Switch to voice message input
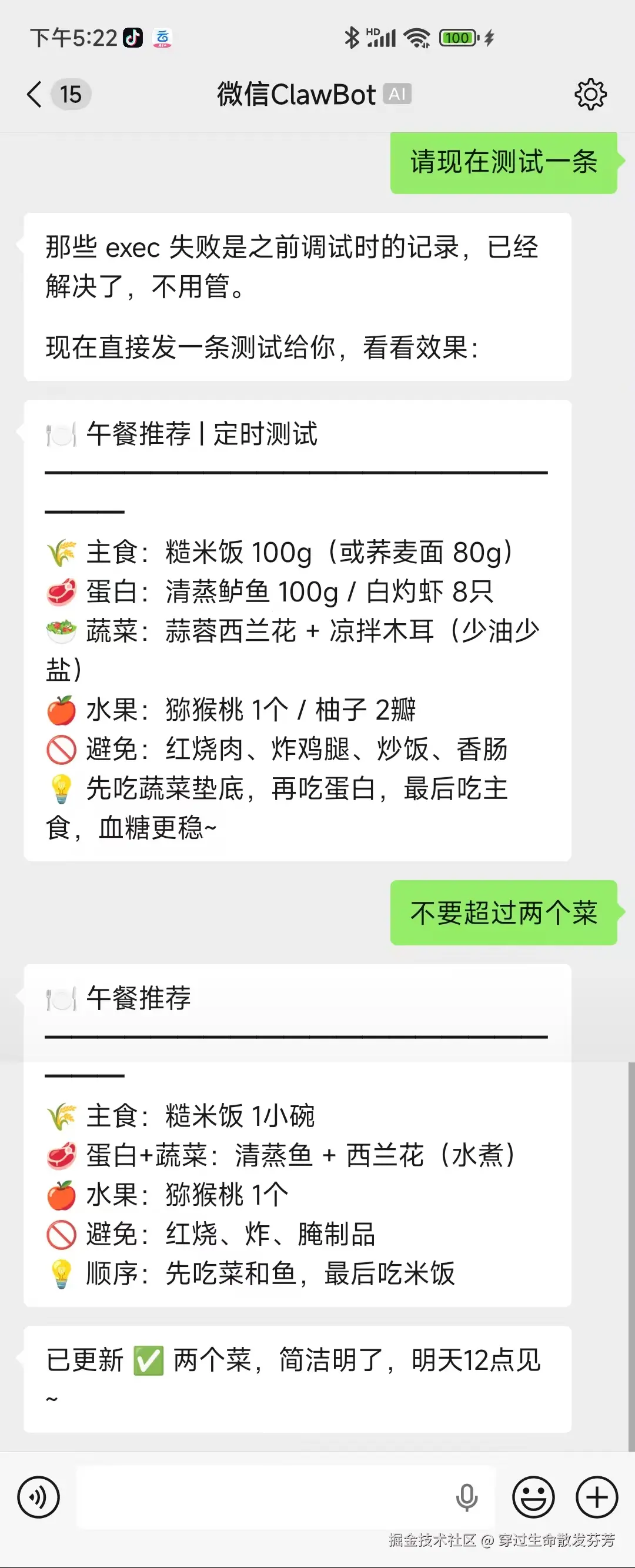635x1568 pixels. (x=38, y=1497)
